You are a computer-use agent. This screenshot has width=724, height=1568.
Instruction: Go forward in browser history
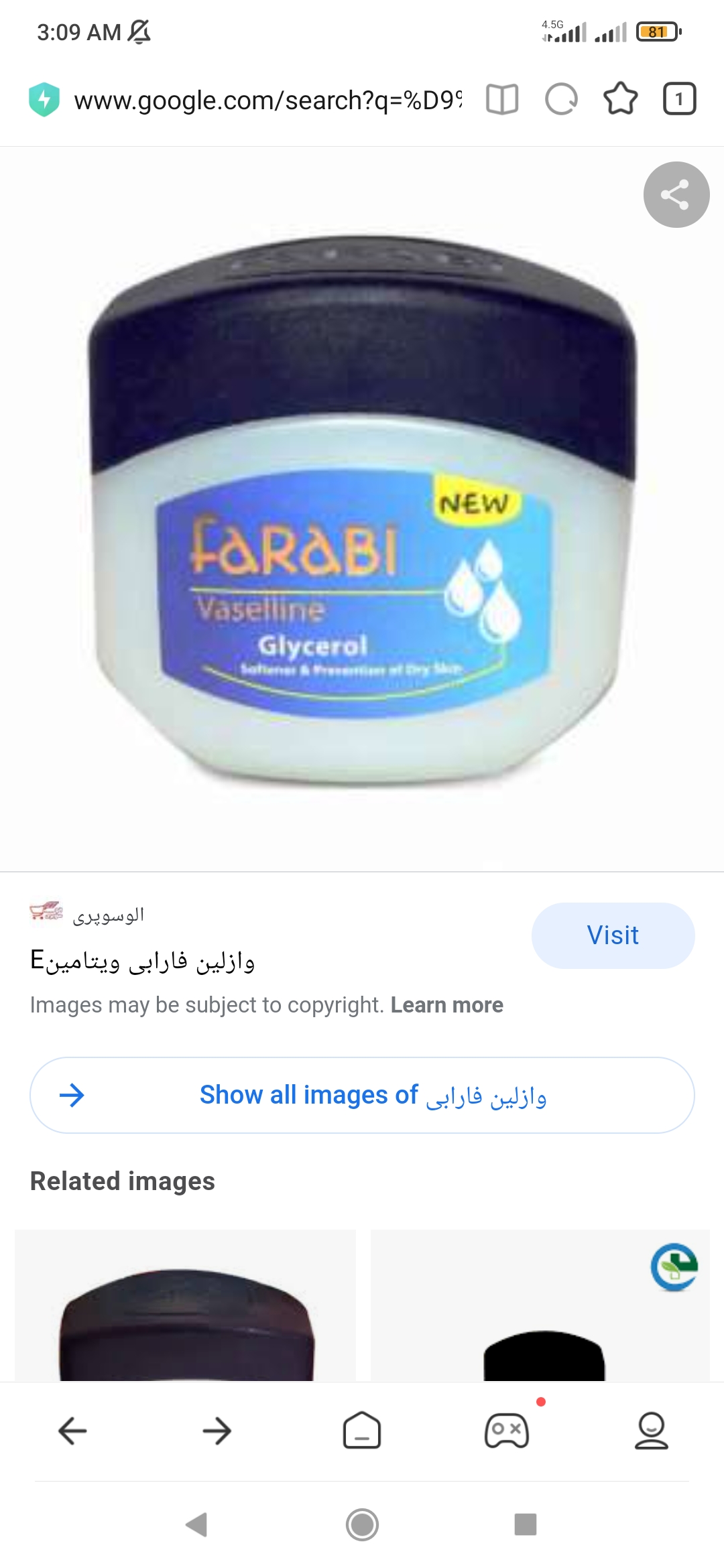[x=217, y=1431]
